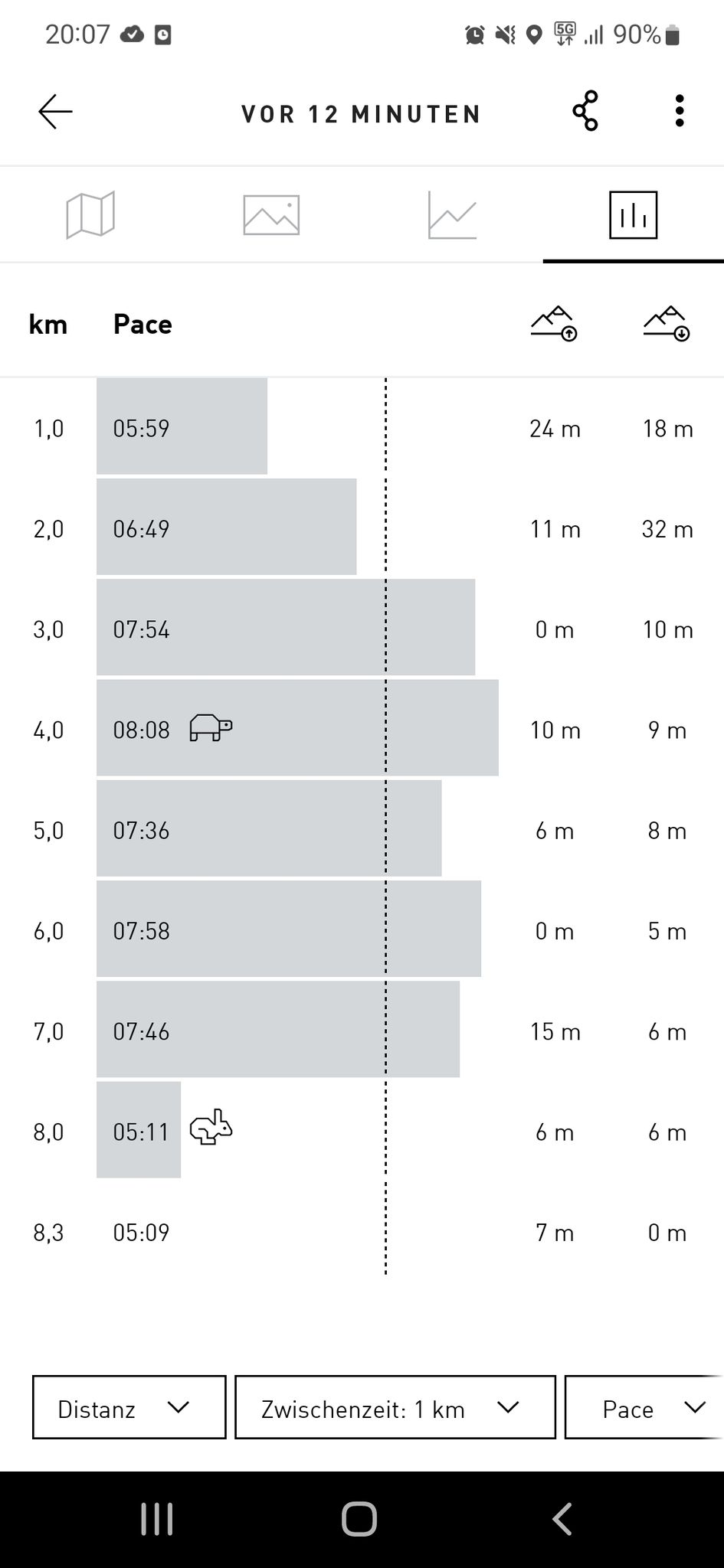Open the Zwischenzeit: 1 km dropdown
Screen dimensions: 724x1568
pyautogui.click(x=395, y=1407)
